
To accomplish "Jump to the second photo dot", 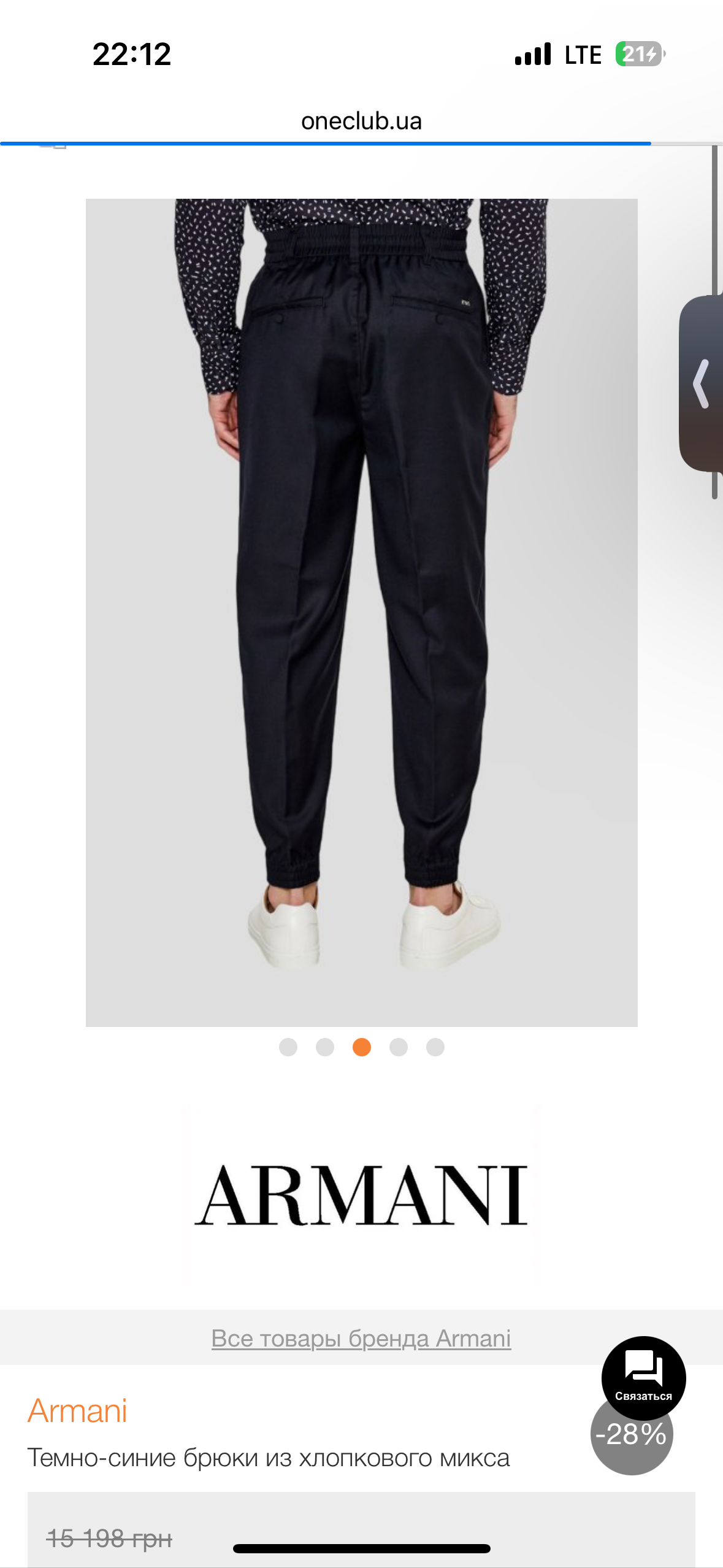I will point(325,1047).
